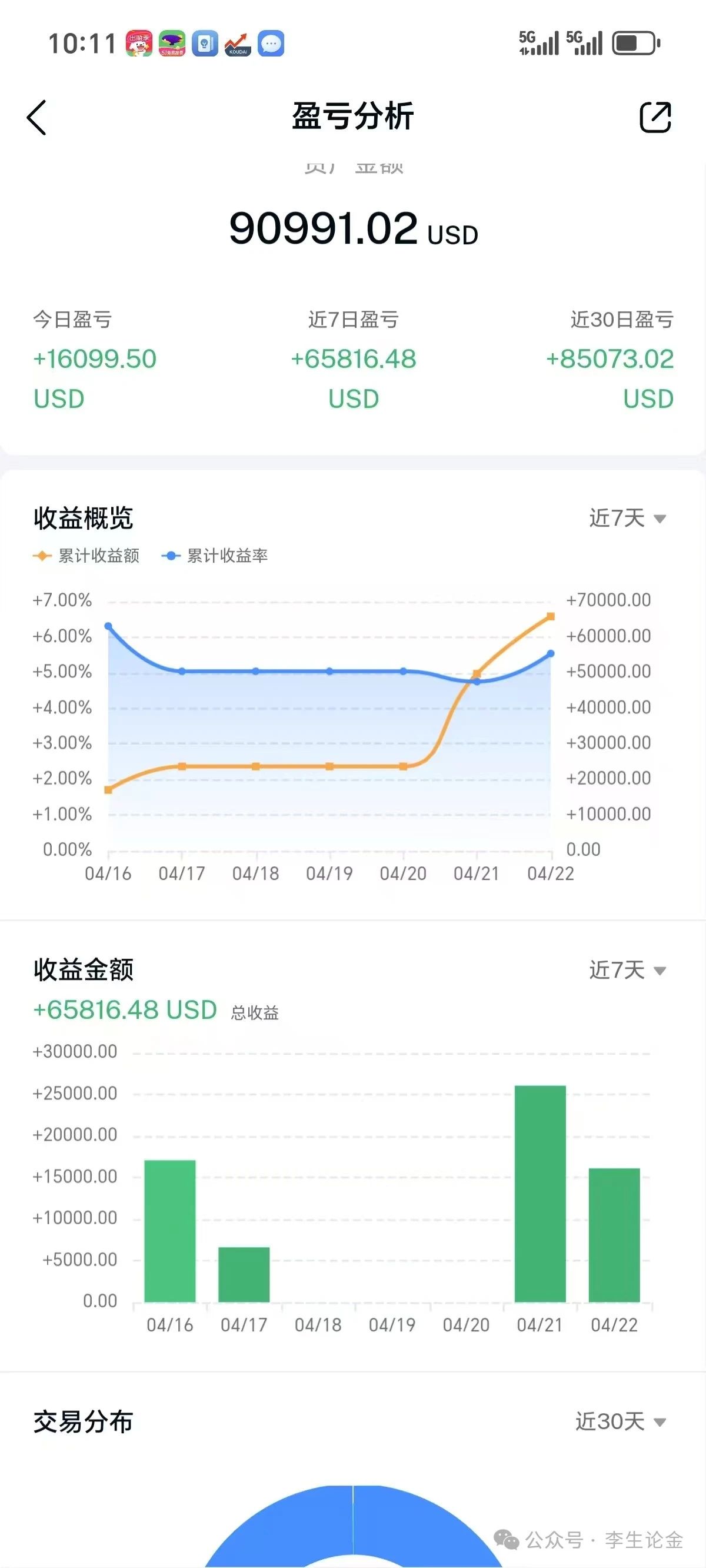Select the 04/21 bar in 收益金额 chart

(540, 1194)
